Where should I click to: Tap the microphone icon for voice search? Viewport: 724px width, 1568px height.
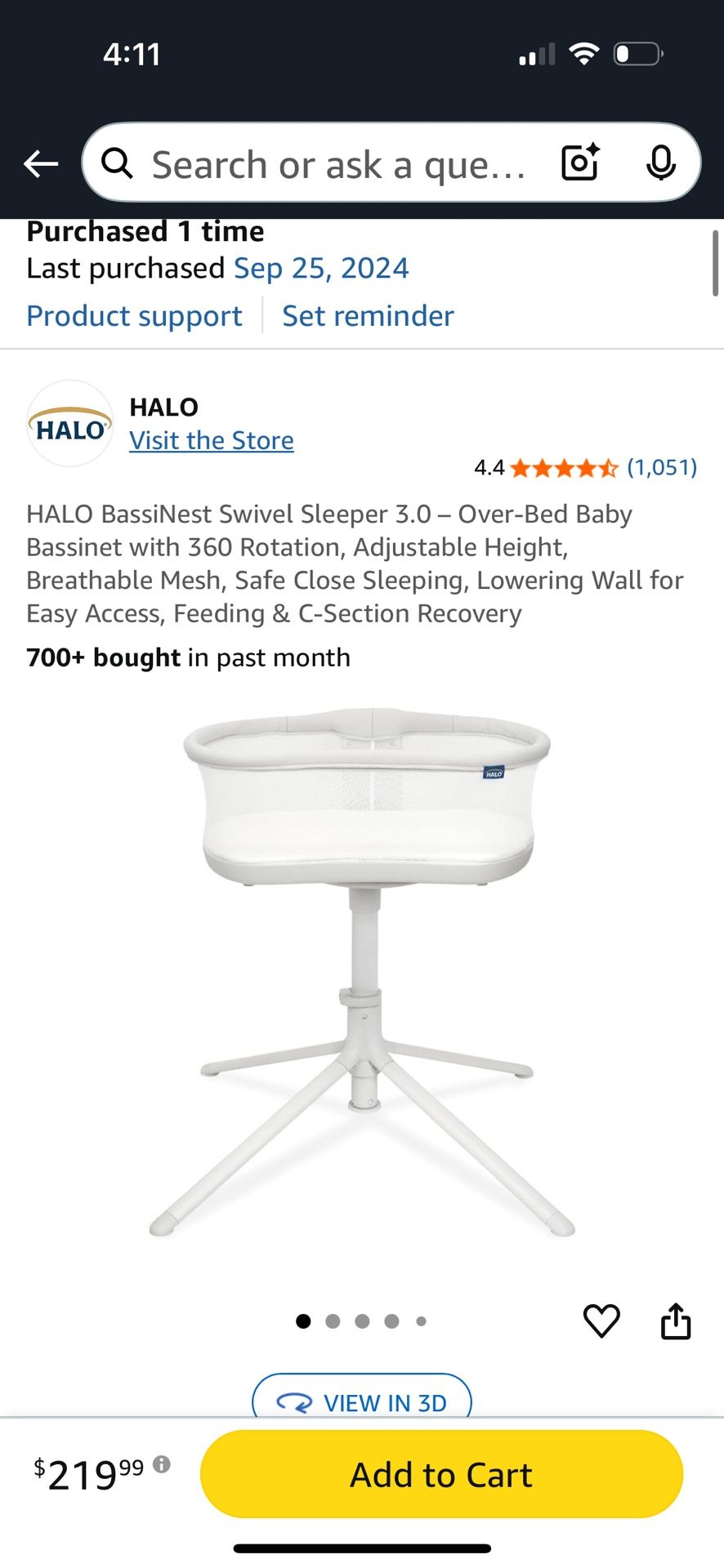[x=662, y=163]
